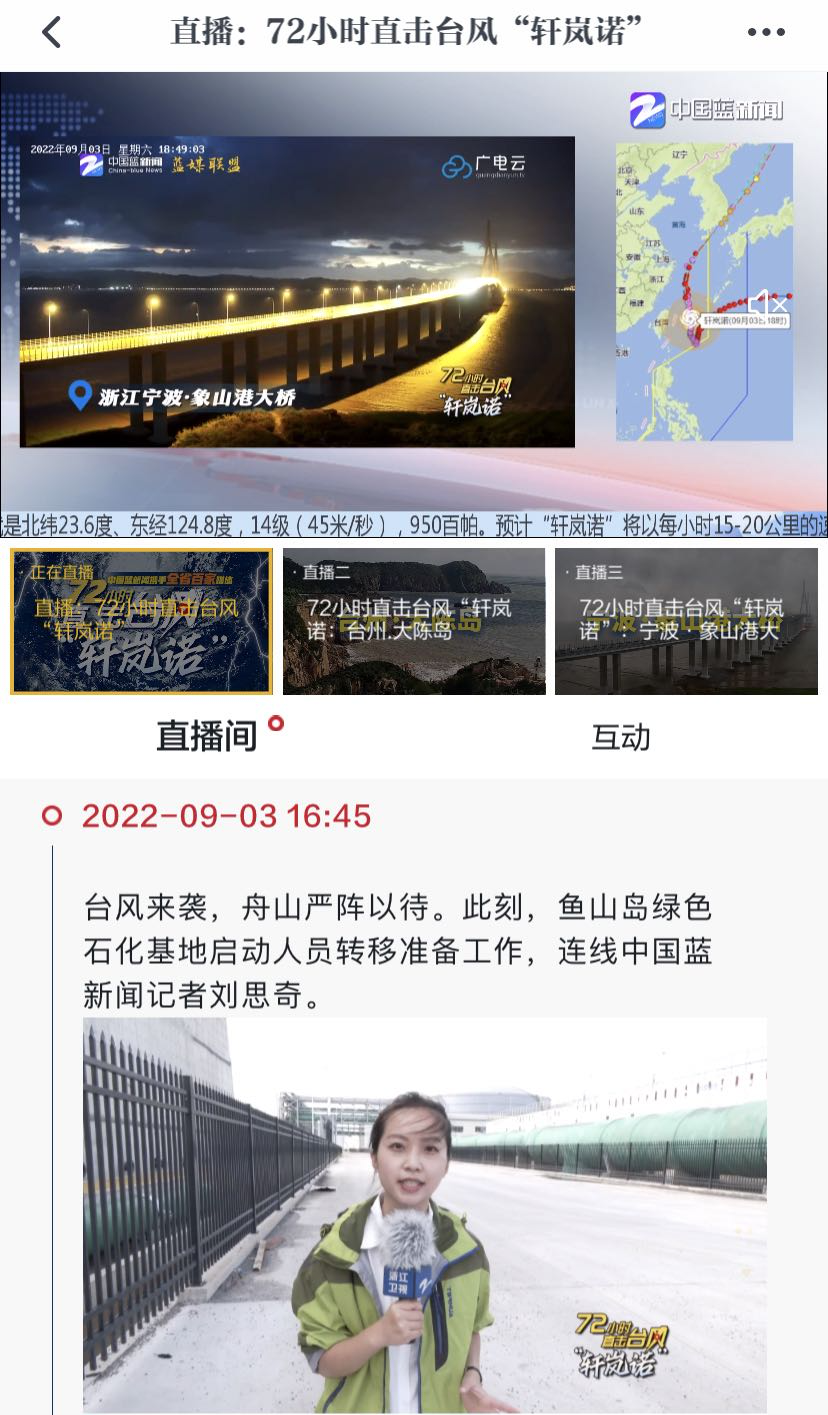
Task: Unmute the live video sound
Action: [767, 303]
